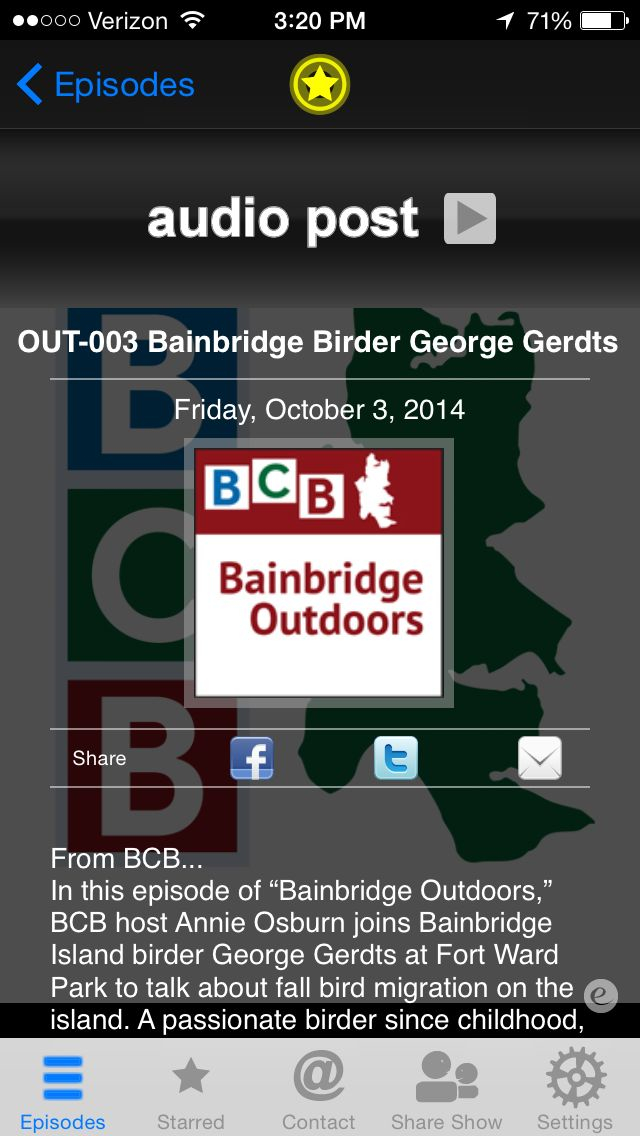The height and width of the screenshot is (1136, 640).
Task: Share episode on Twitter
Action: (396, 758)
